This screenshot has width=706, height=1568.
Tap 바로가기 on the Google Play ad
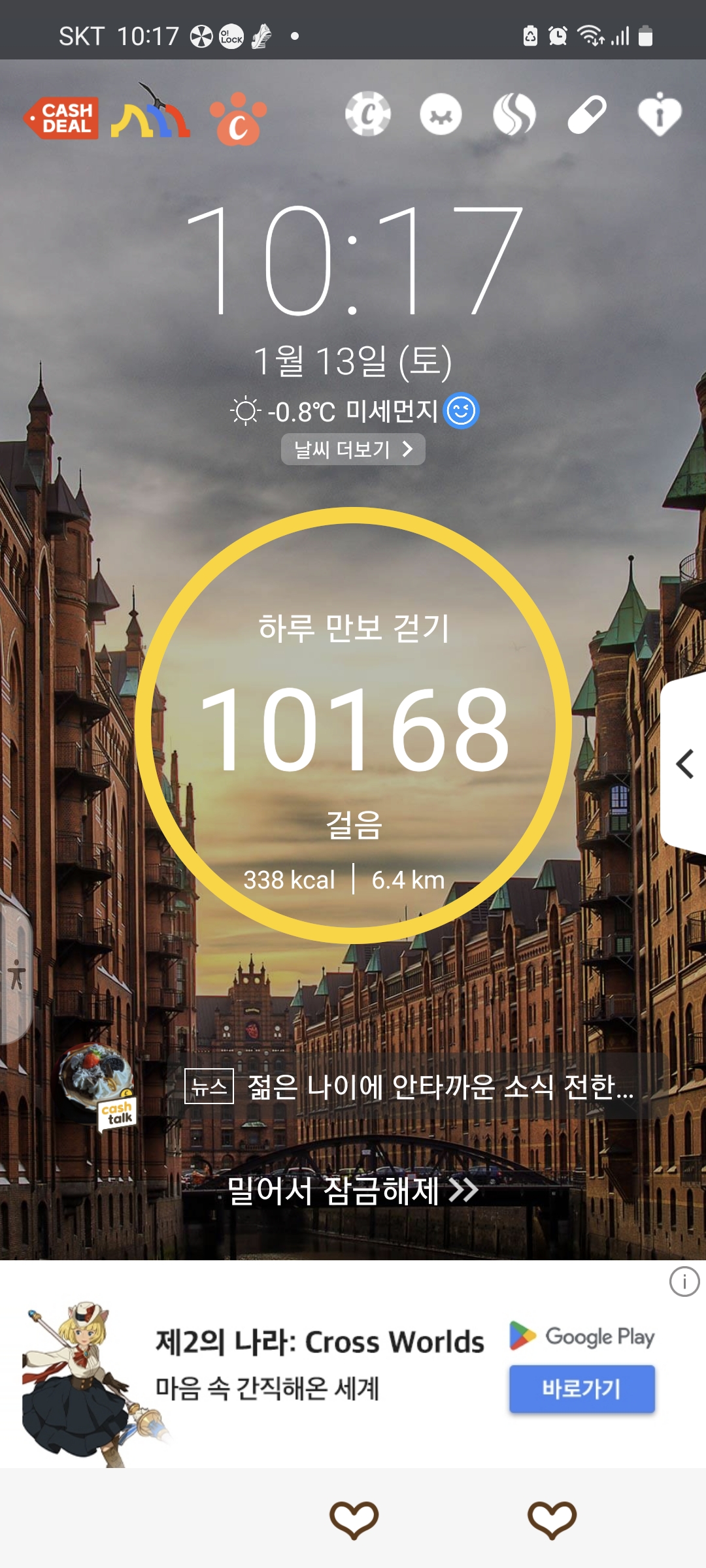point(582,1388)
